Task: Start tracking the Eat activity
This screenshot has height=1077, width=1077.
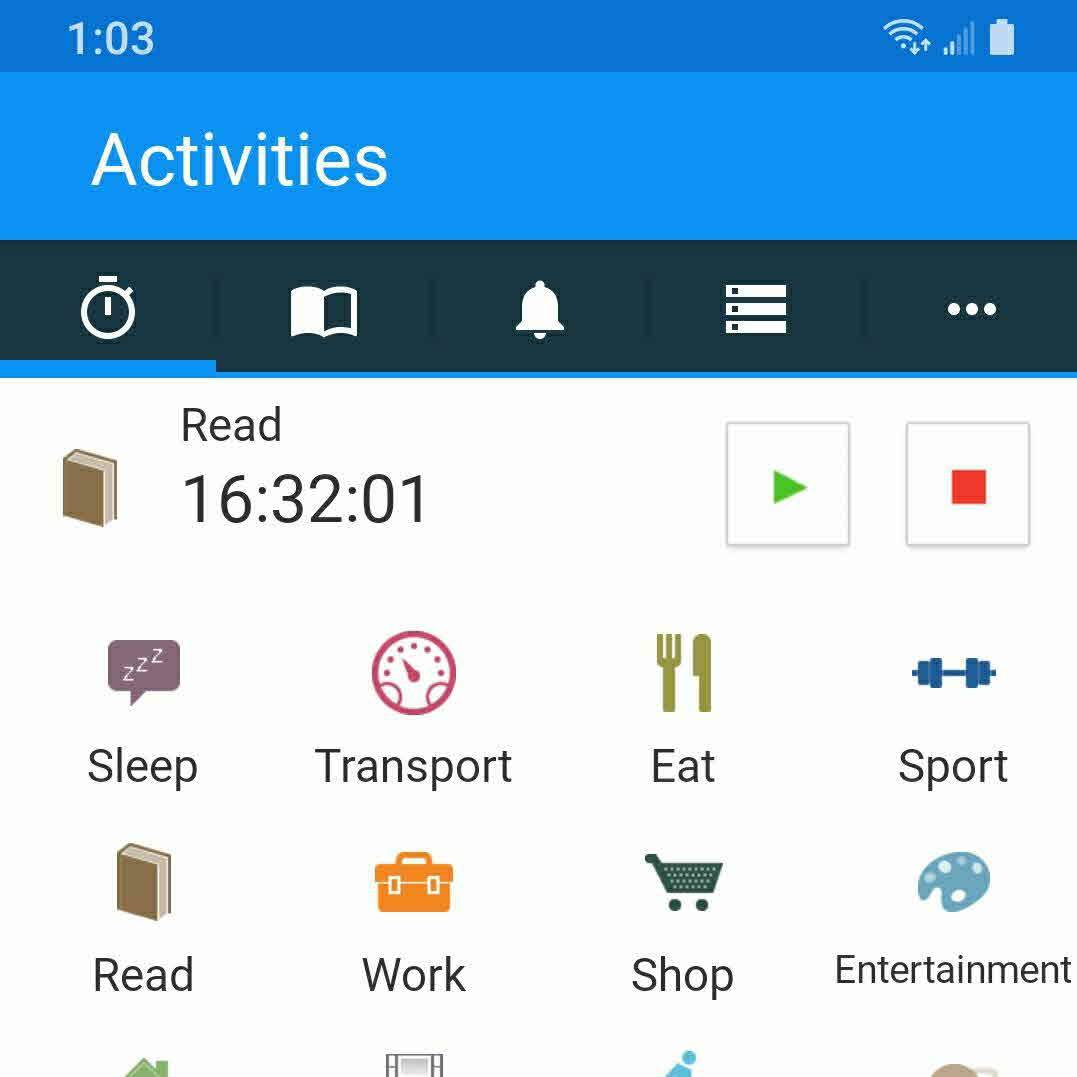Action: (x=683, y=710)
